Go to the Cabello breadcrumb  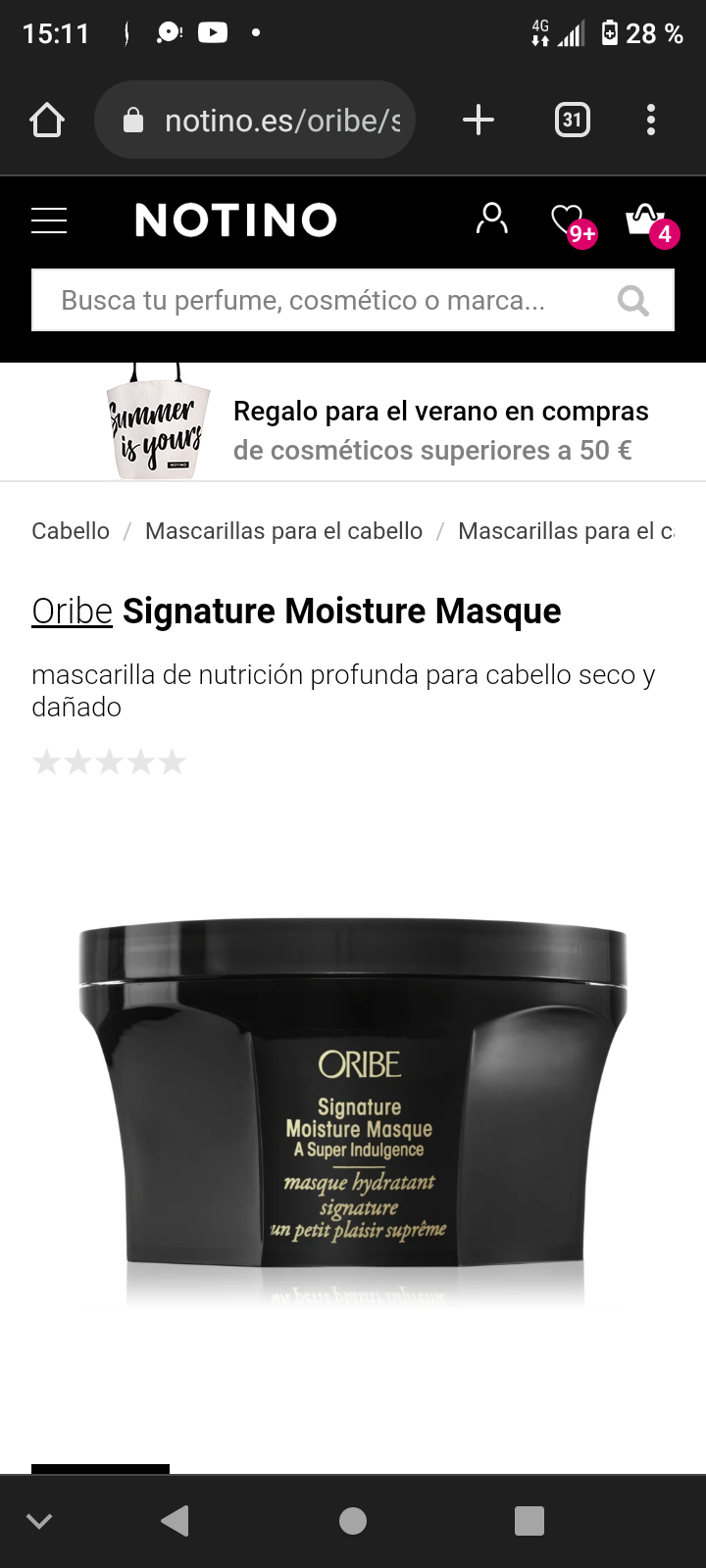(71, 531)
